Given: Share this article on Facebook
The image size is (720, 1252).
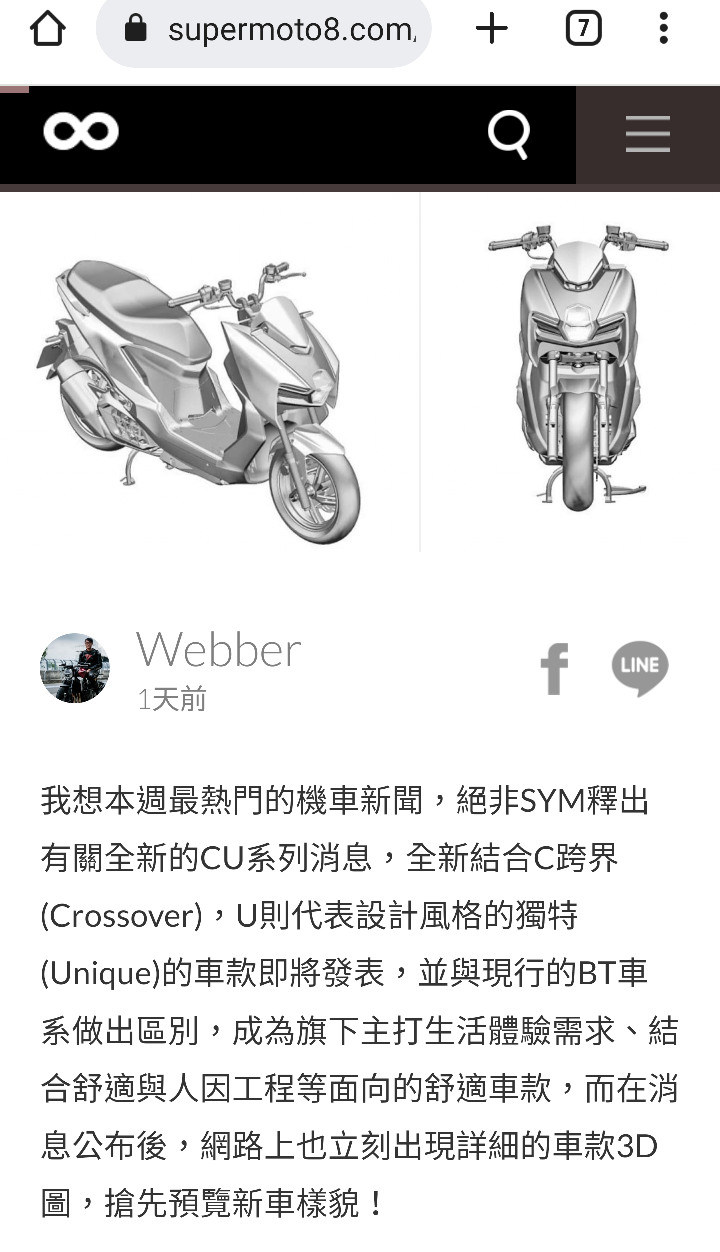Looking at the screenshot, I should [x=554, y=669].
